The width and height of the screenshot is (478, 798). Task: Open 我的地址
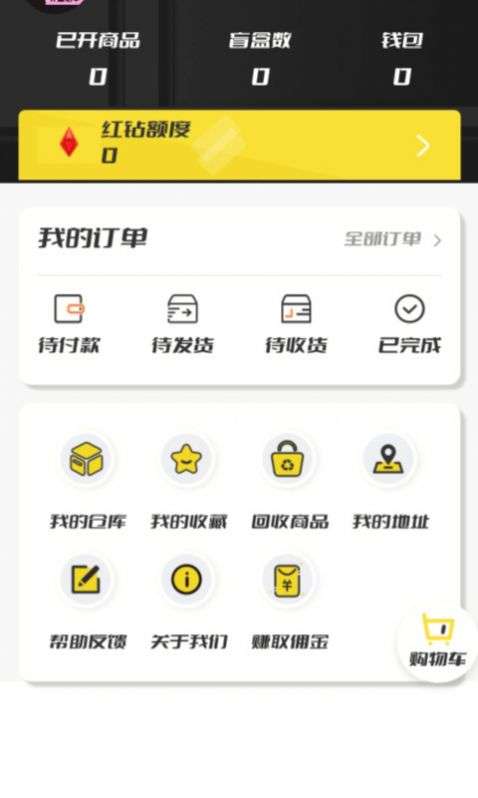coord(390,481)
